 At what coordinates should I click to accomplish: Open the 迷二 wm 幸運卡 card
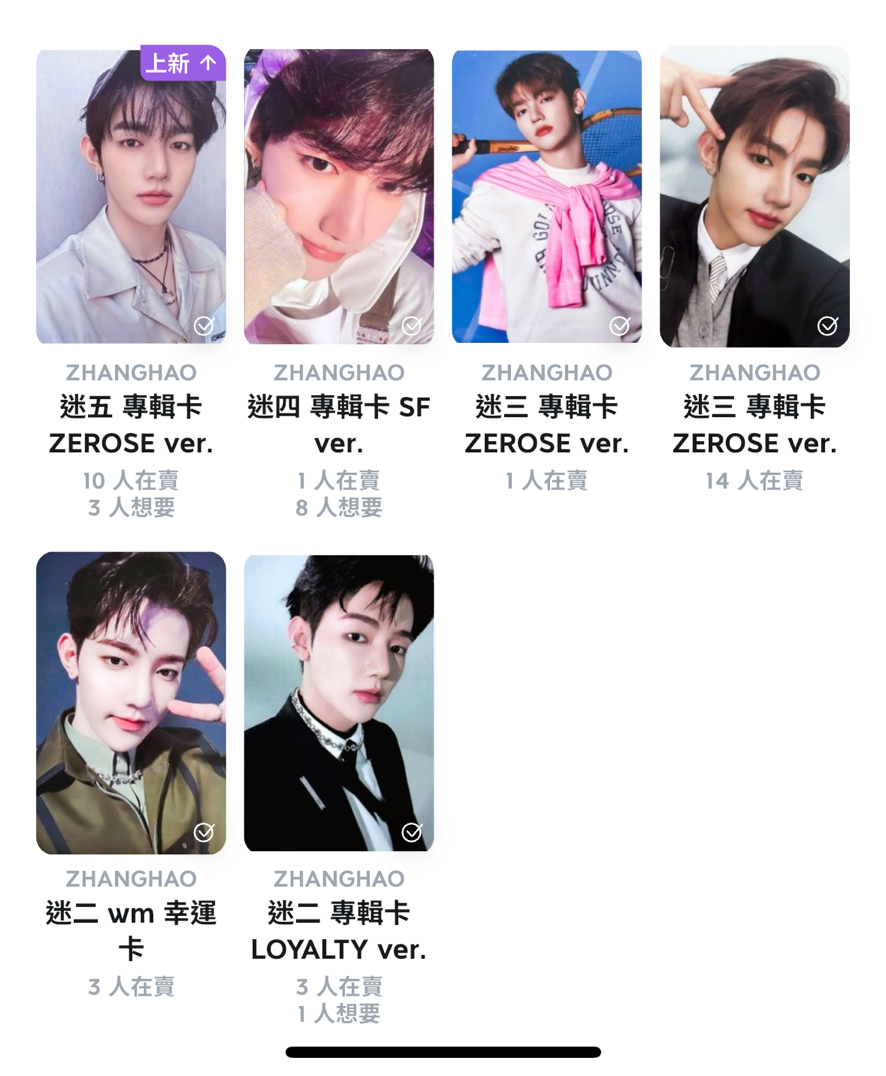pos(131,702)
